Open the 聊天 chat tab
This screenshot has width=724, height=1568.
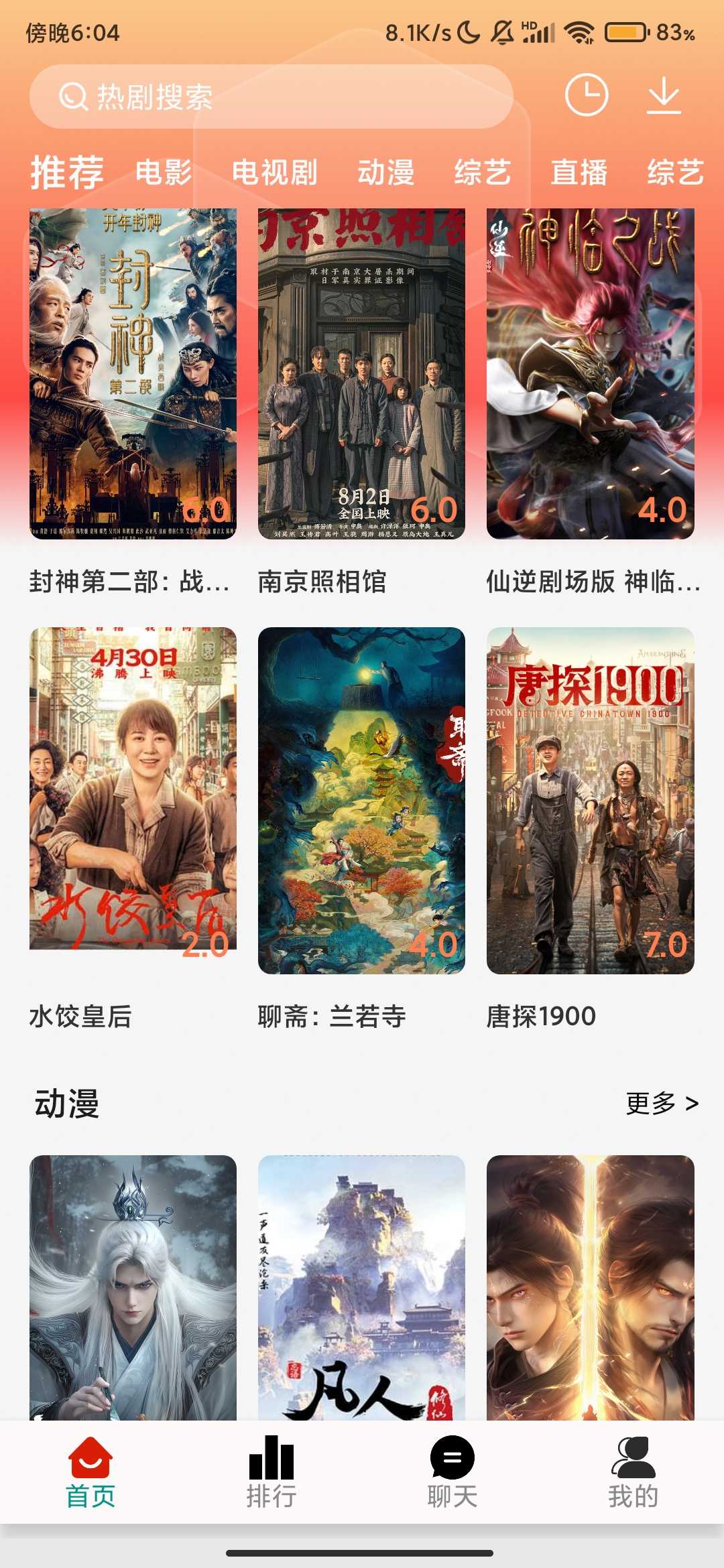click(x=452, y=1472)
